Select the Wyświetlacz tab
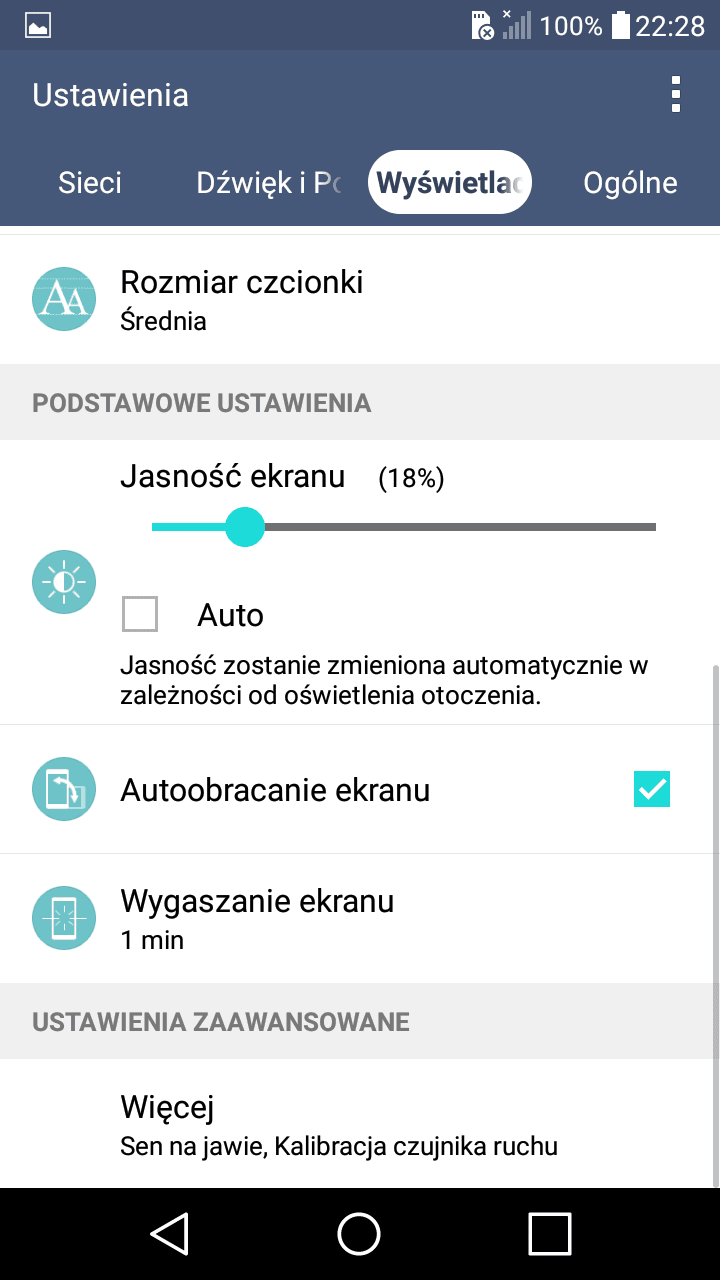 pos(450,183)
